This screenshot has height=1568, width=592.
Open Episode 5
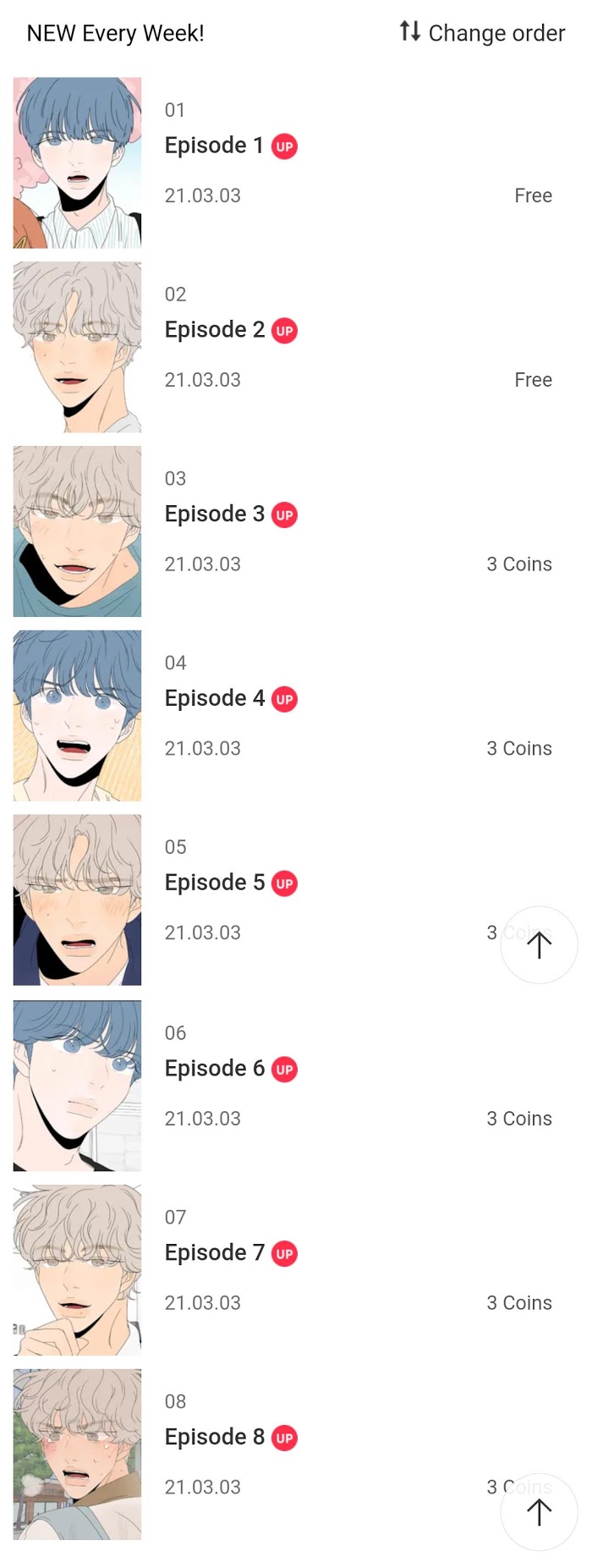pyautogui.click(x=215, y=883)
